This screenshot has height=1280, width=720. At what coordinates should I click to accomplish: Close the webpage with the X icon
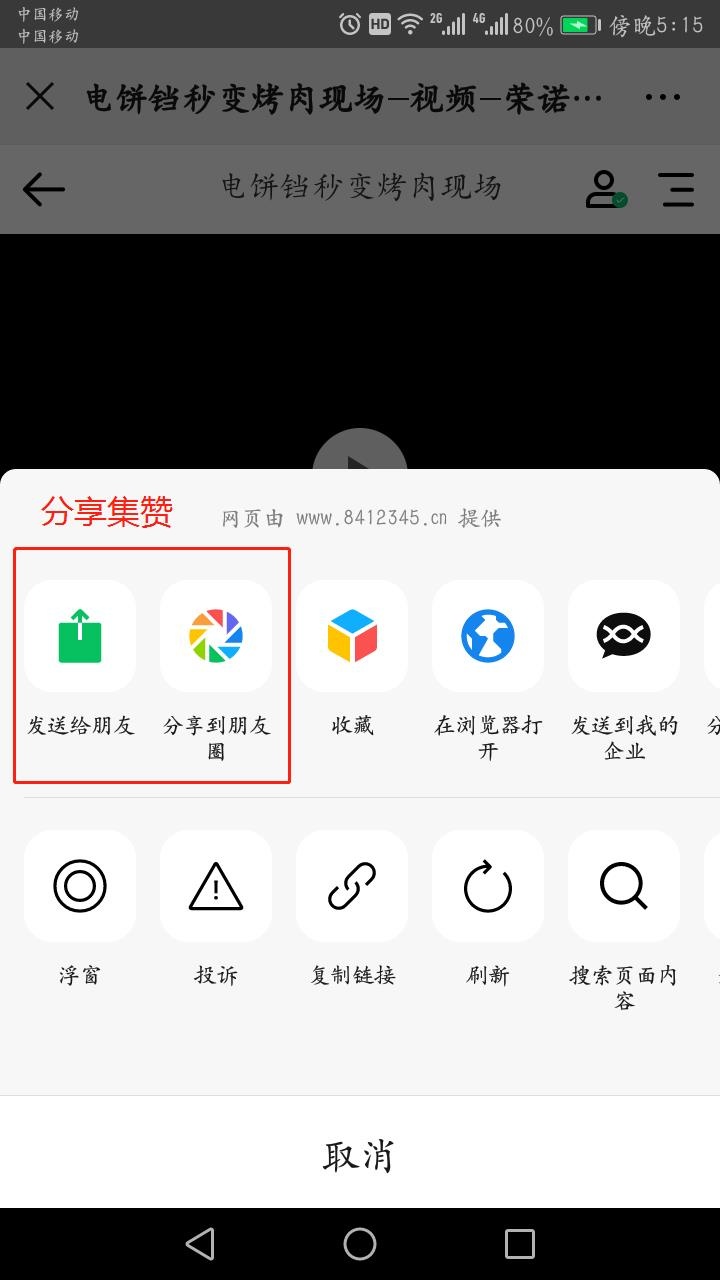pyautogui.click(x=40, y=97)
